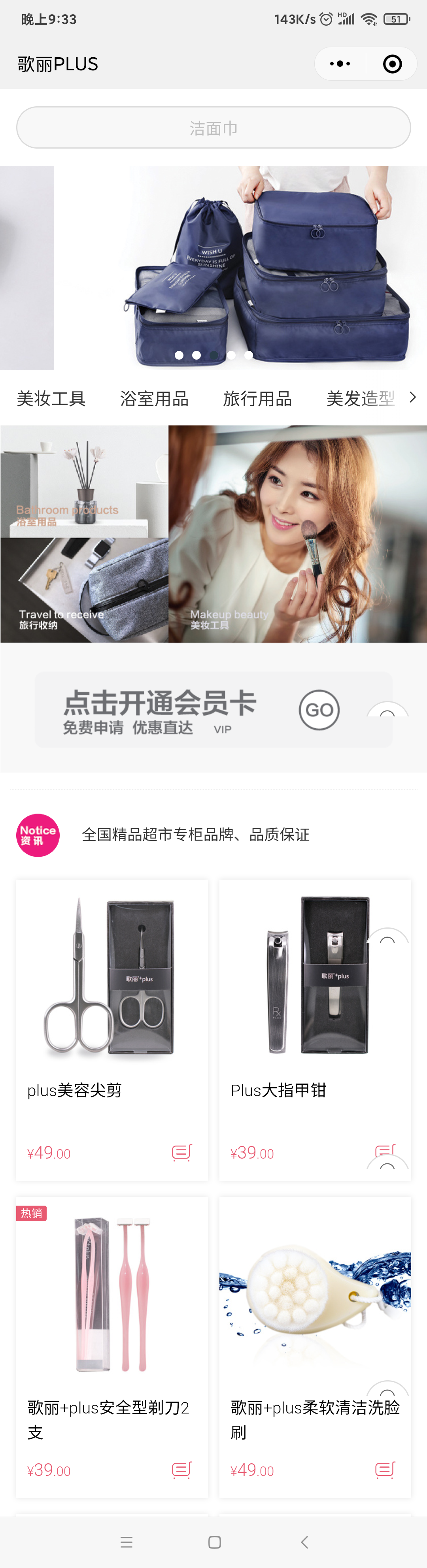Viewport: 427px width, 1568px height.
Task: Expand more categories with the right arrow
Action: 413,398
